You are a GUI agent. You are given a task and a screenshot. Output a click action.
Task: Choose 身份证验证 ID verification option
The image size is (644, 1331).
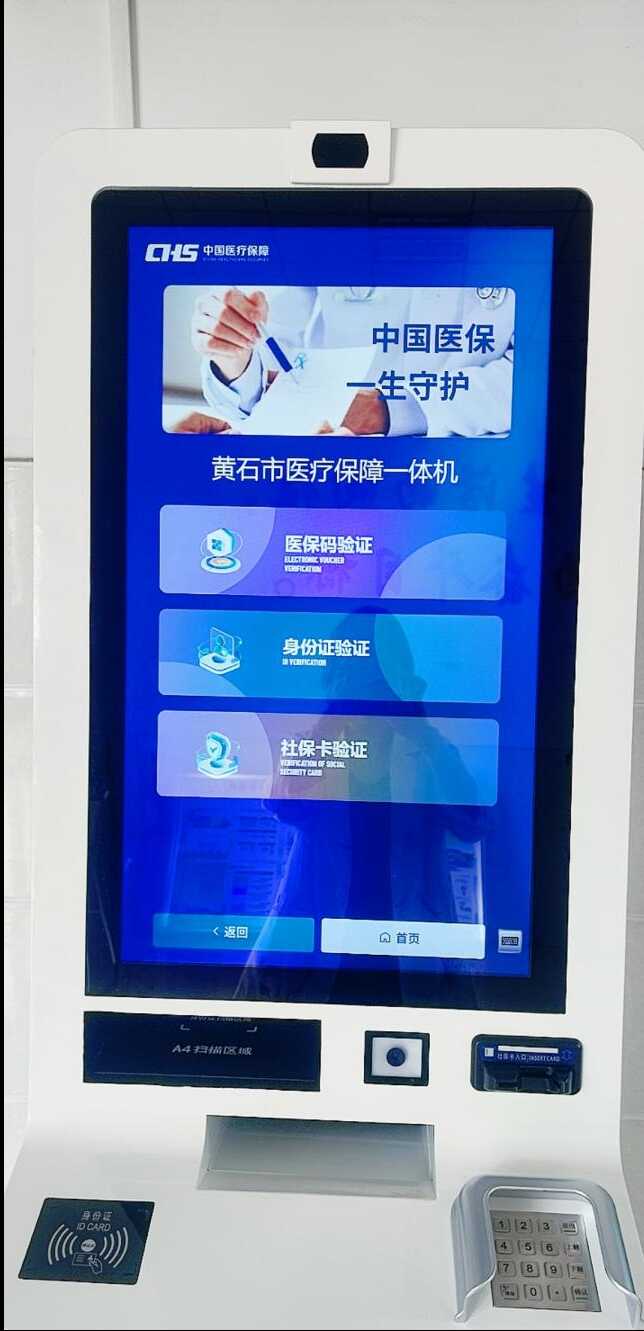330,655
